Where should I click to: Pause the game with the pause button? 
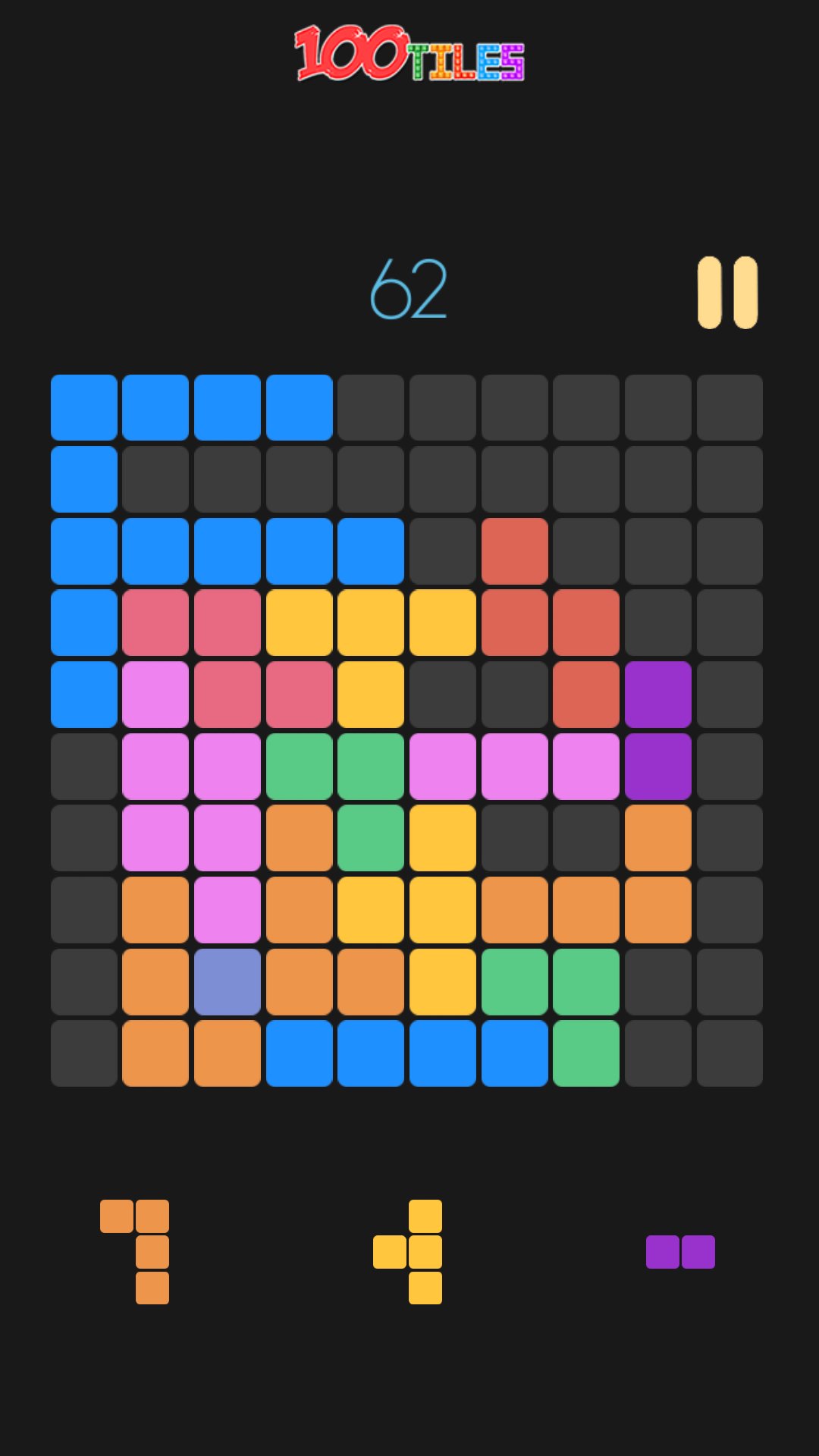(x=726, y=293)
